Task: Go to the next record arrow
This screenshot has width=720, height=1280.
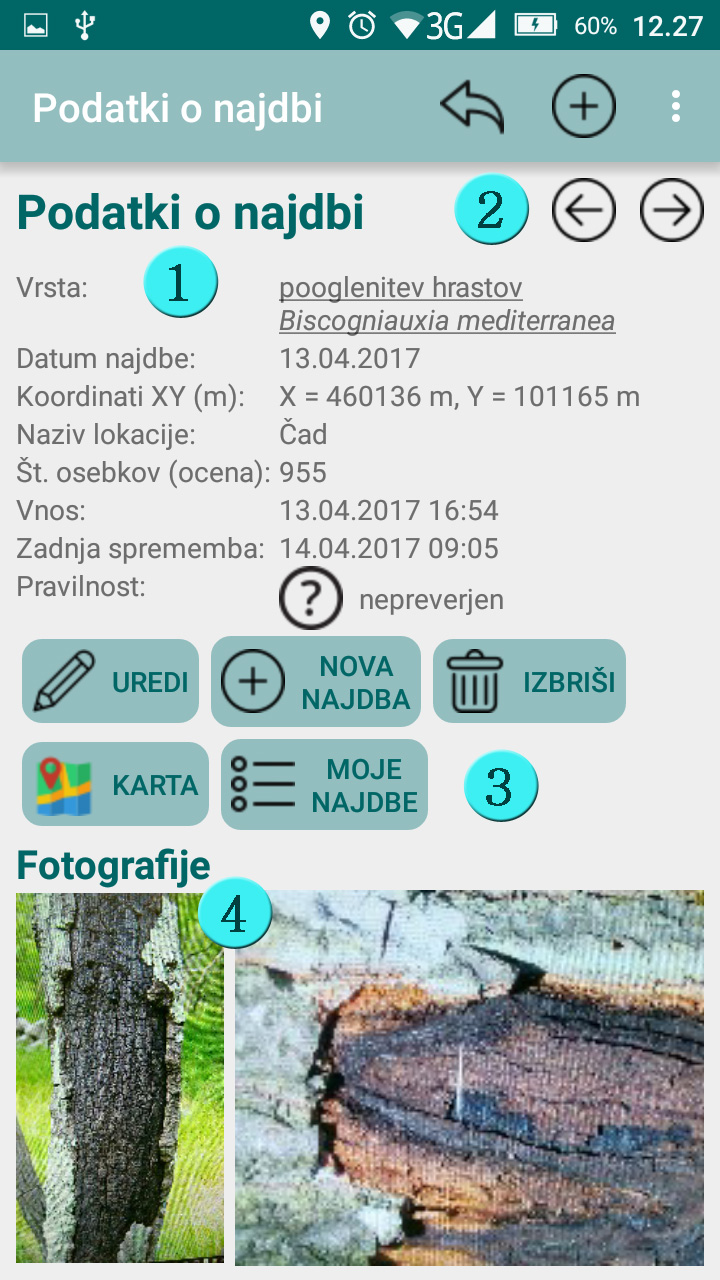Action: [x=672, y=210]
